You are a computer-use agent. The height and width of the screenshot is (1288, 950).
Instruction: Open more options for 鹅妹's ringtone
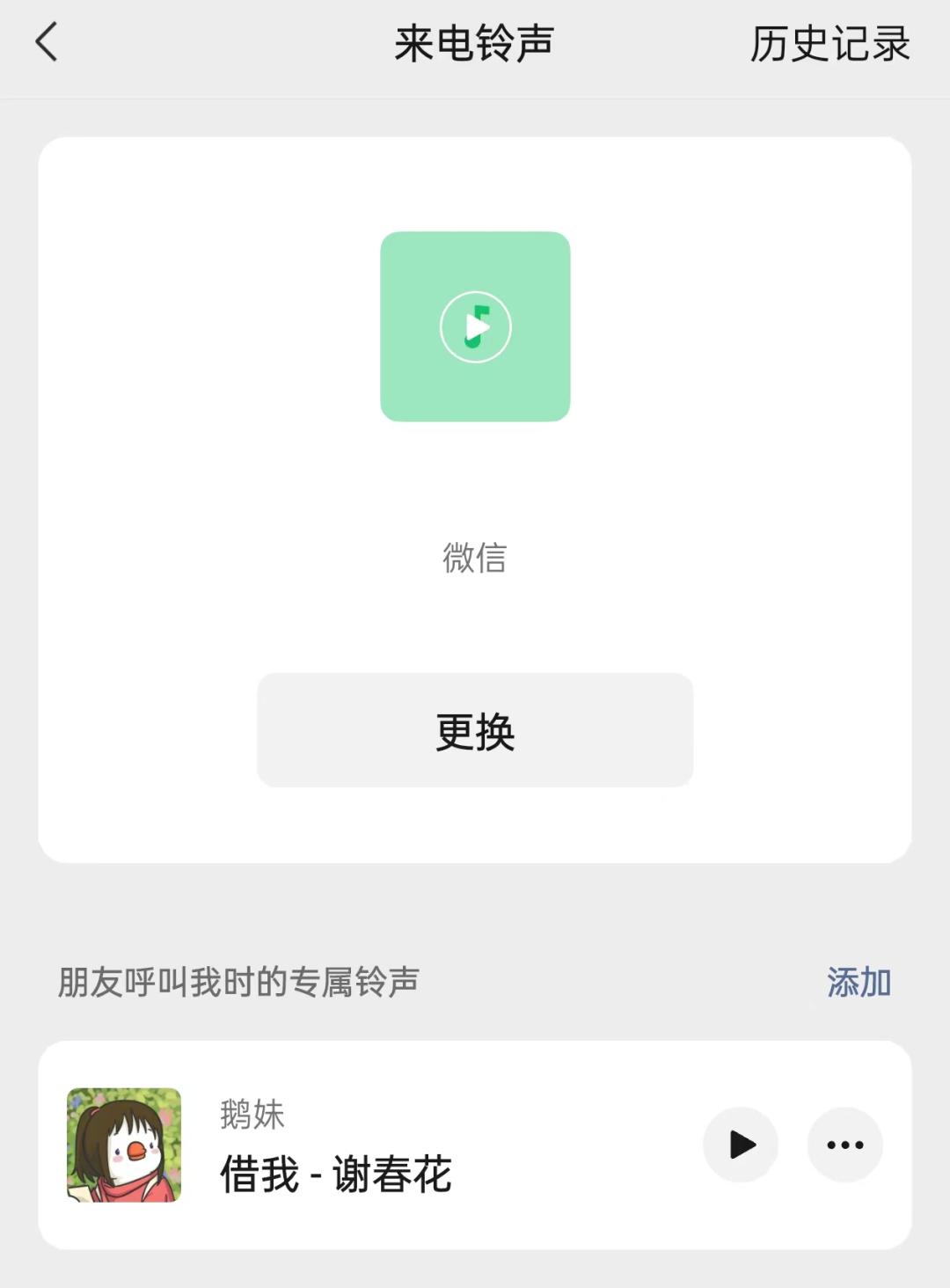(844, 1145)
